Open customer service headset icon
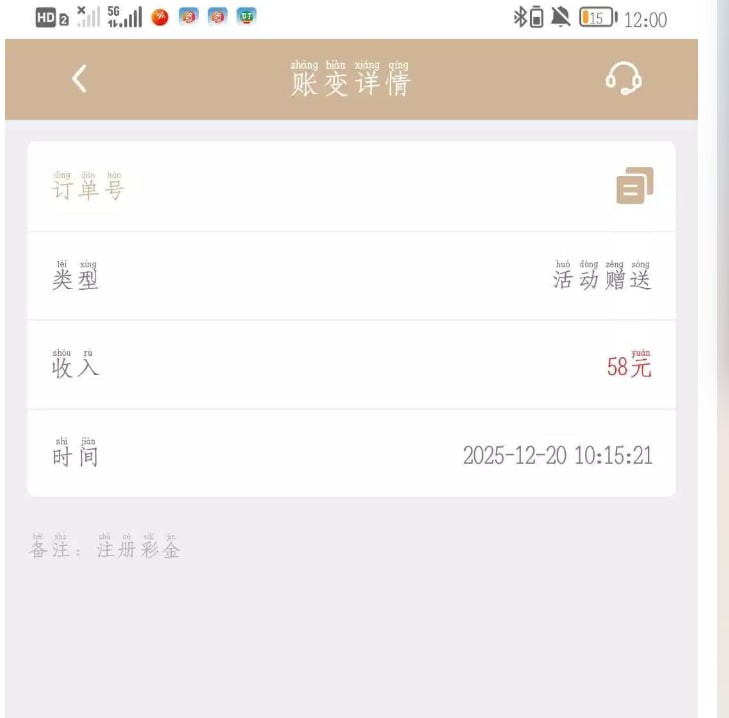 pyautogui.click(x=624, y=79)
